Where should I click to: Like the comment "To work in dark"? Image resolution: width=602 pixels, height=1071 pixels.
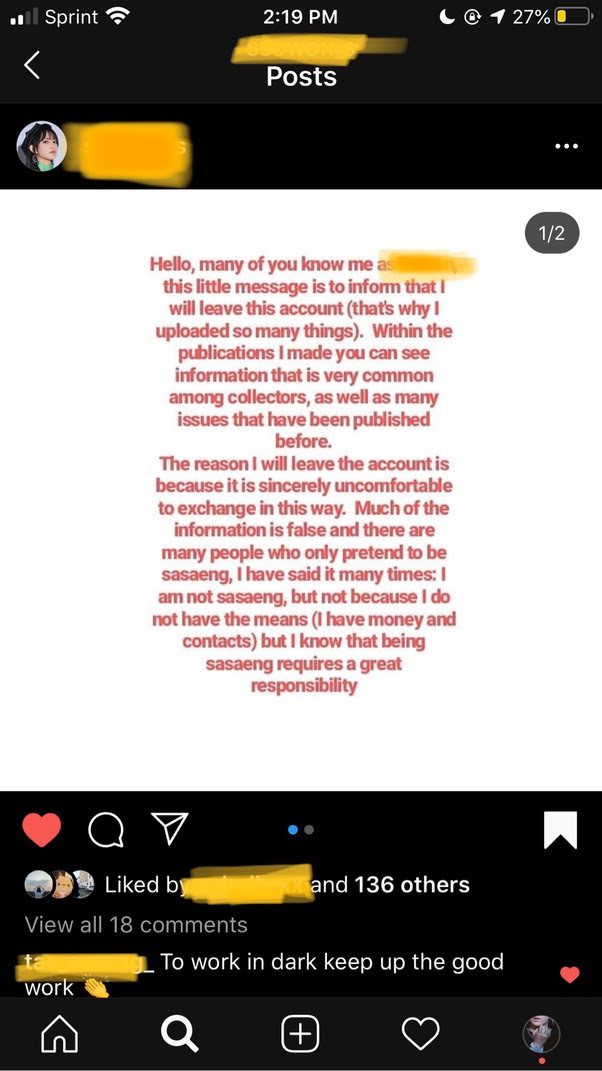pos(570,975)
